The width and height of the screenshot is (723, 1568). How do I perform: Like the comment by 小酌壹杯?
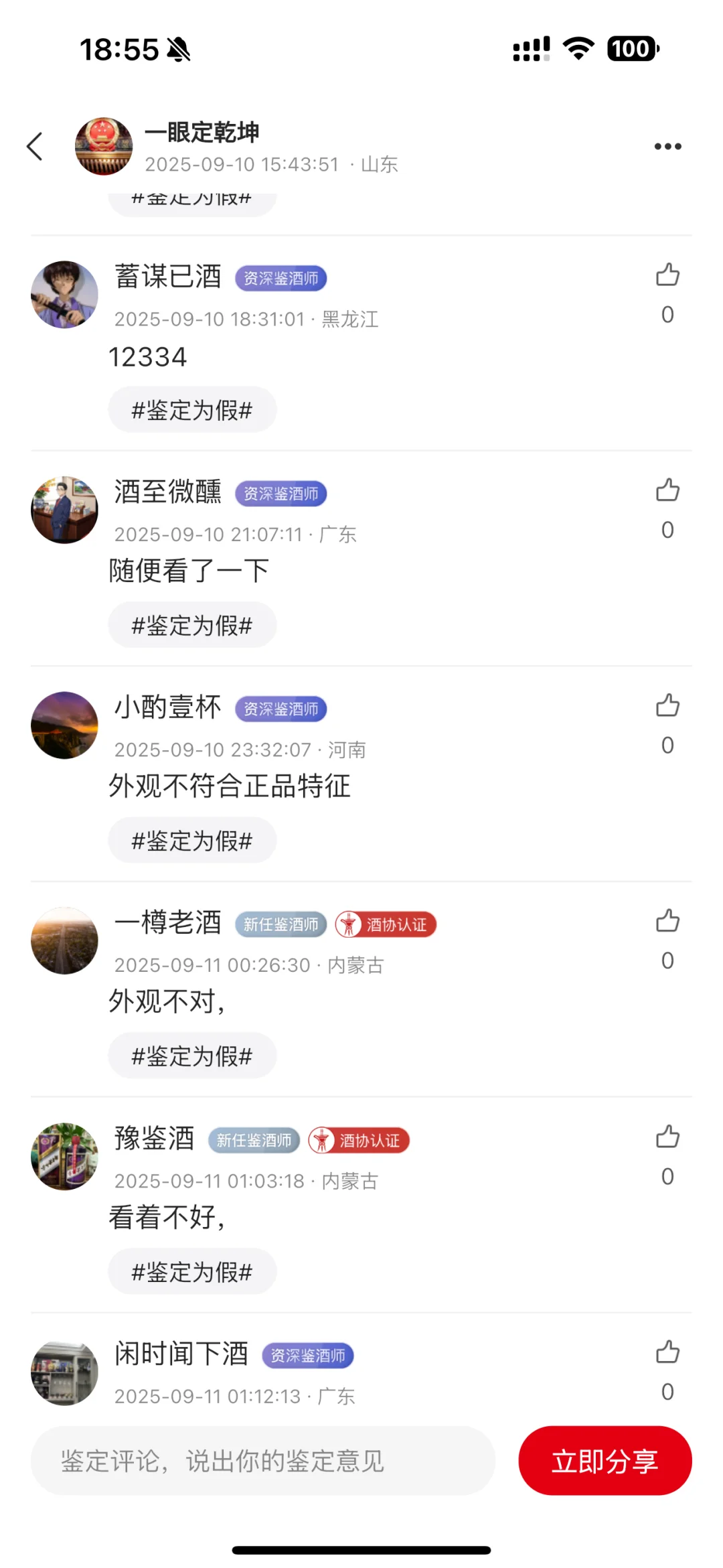667,705
